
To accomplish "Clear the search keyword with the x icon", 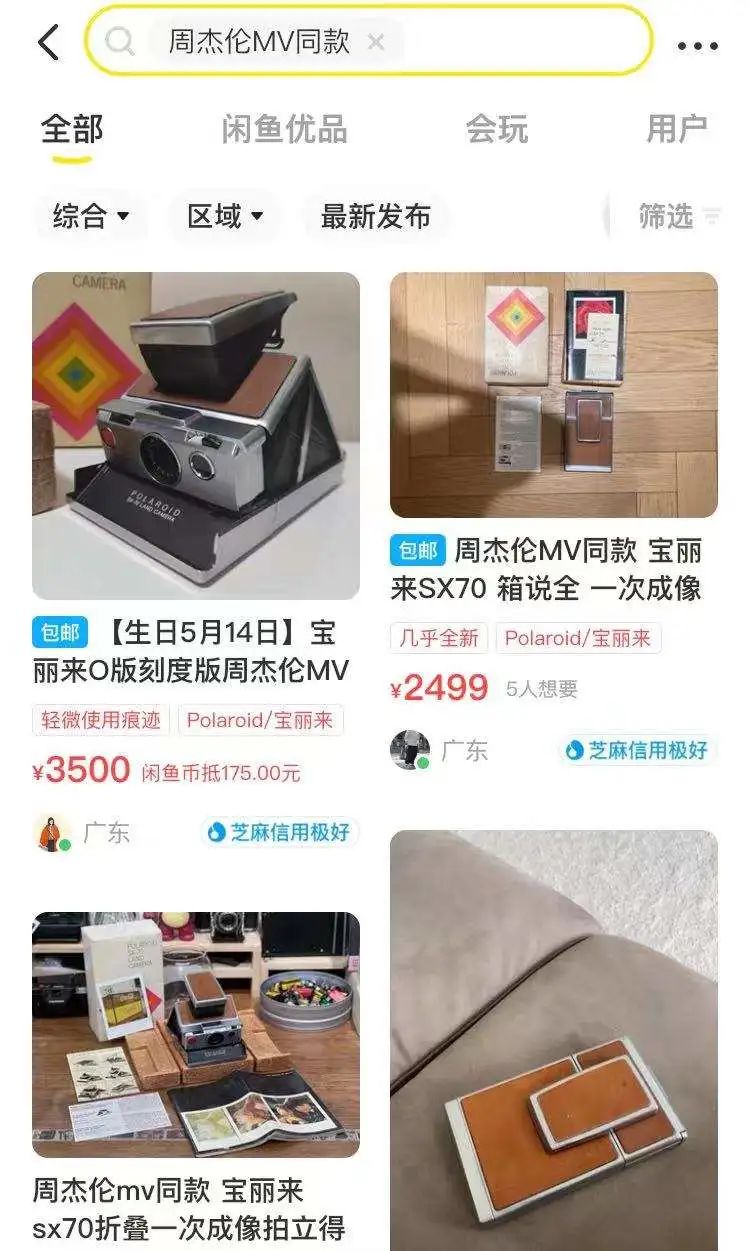I will [376, 43].
